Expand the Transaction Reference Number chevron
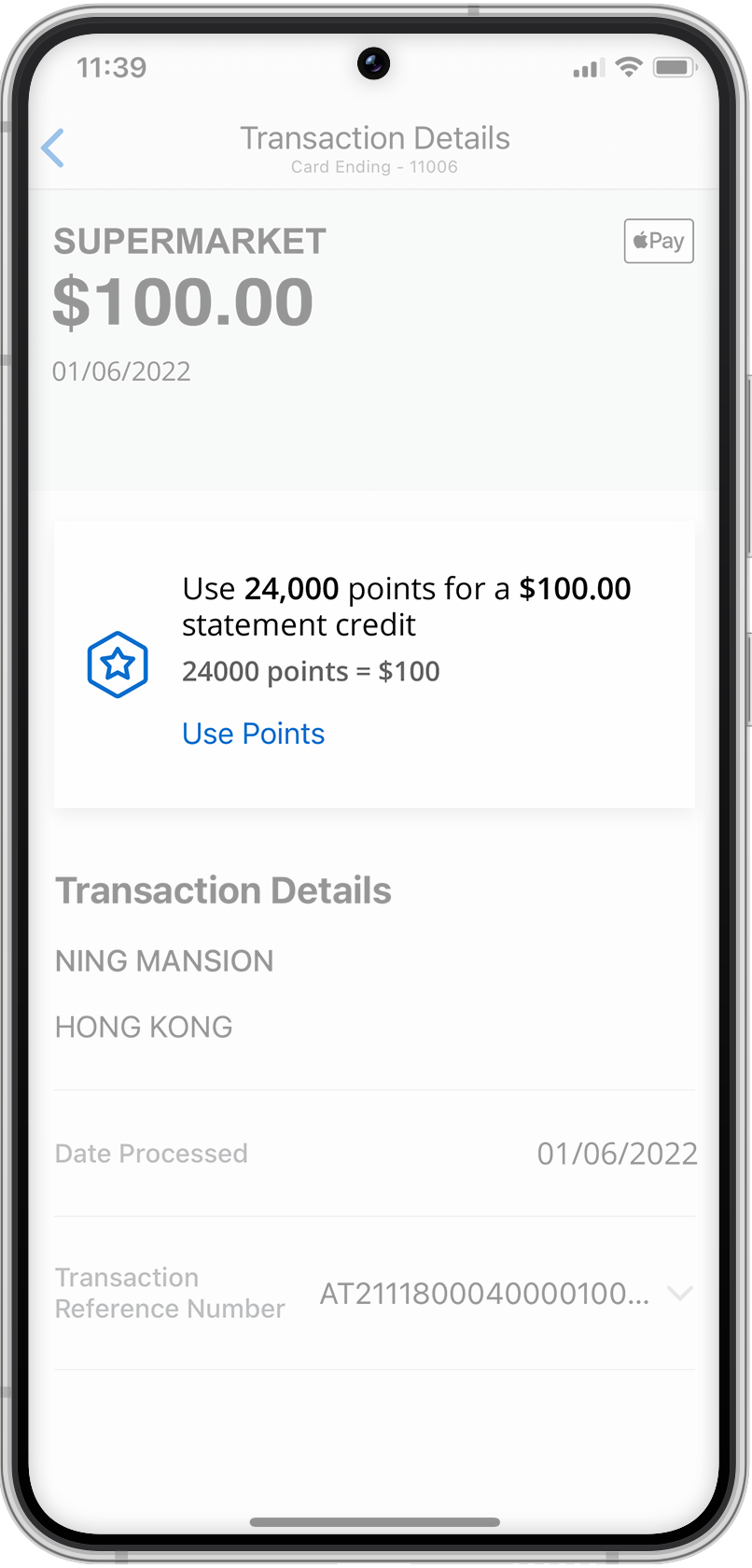 point(680,1294)
